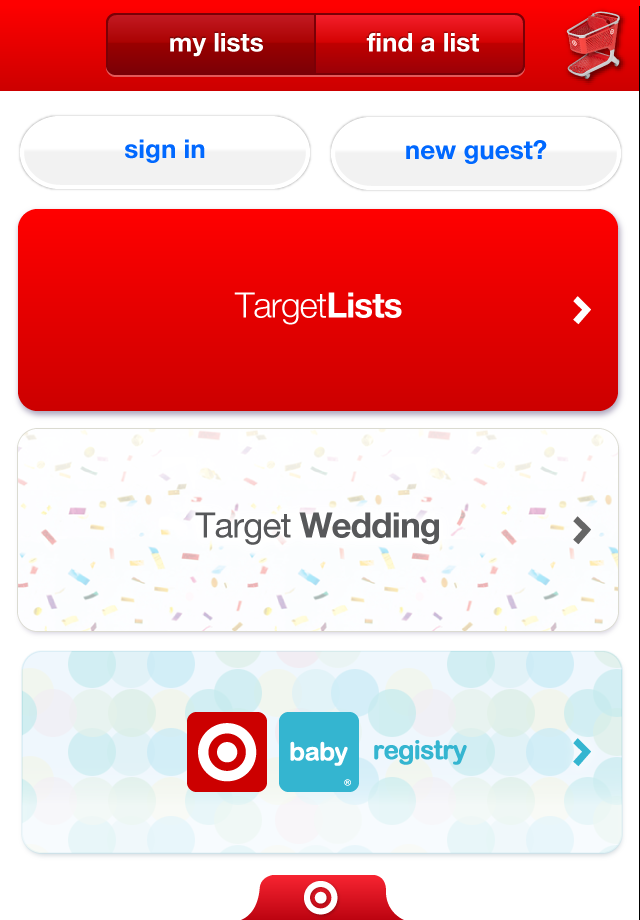Select the new guest? button
The height and width of the screenshot is (920, 640).
(476, 151)
